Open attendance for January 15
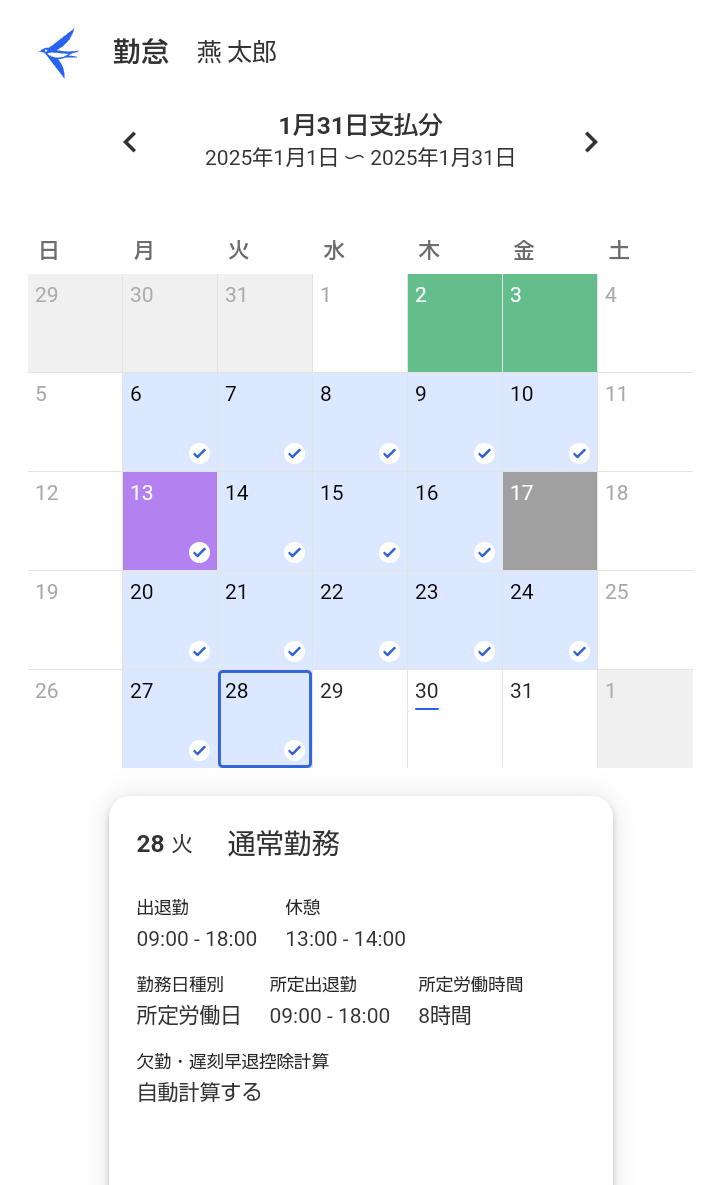Screen dimensions: 718x1185 point(359,520)
